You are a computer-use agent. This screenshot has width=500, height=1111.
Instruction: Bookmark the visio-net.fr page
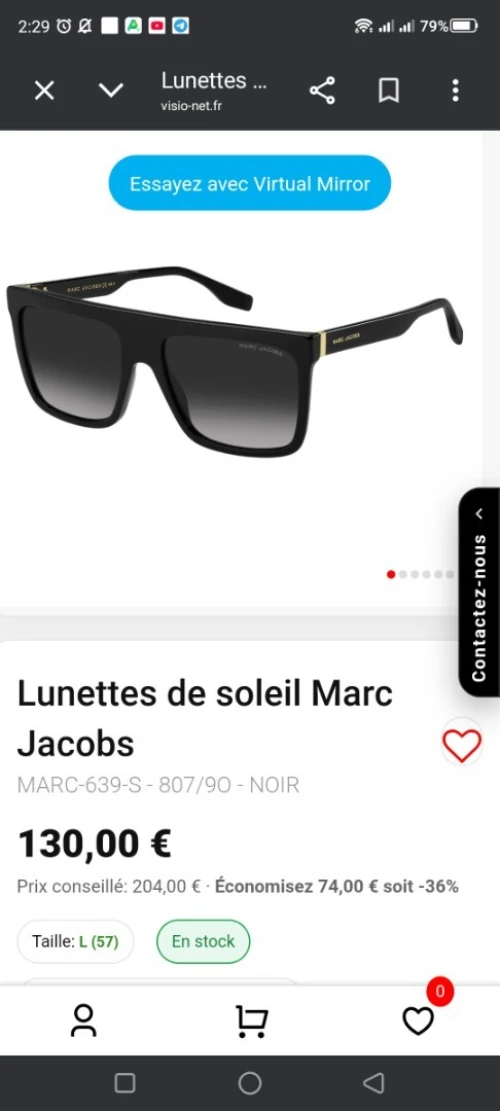(388, 91)
